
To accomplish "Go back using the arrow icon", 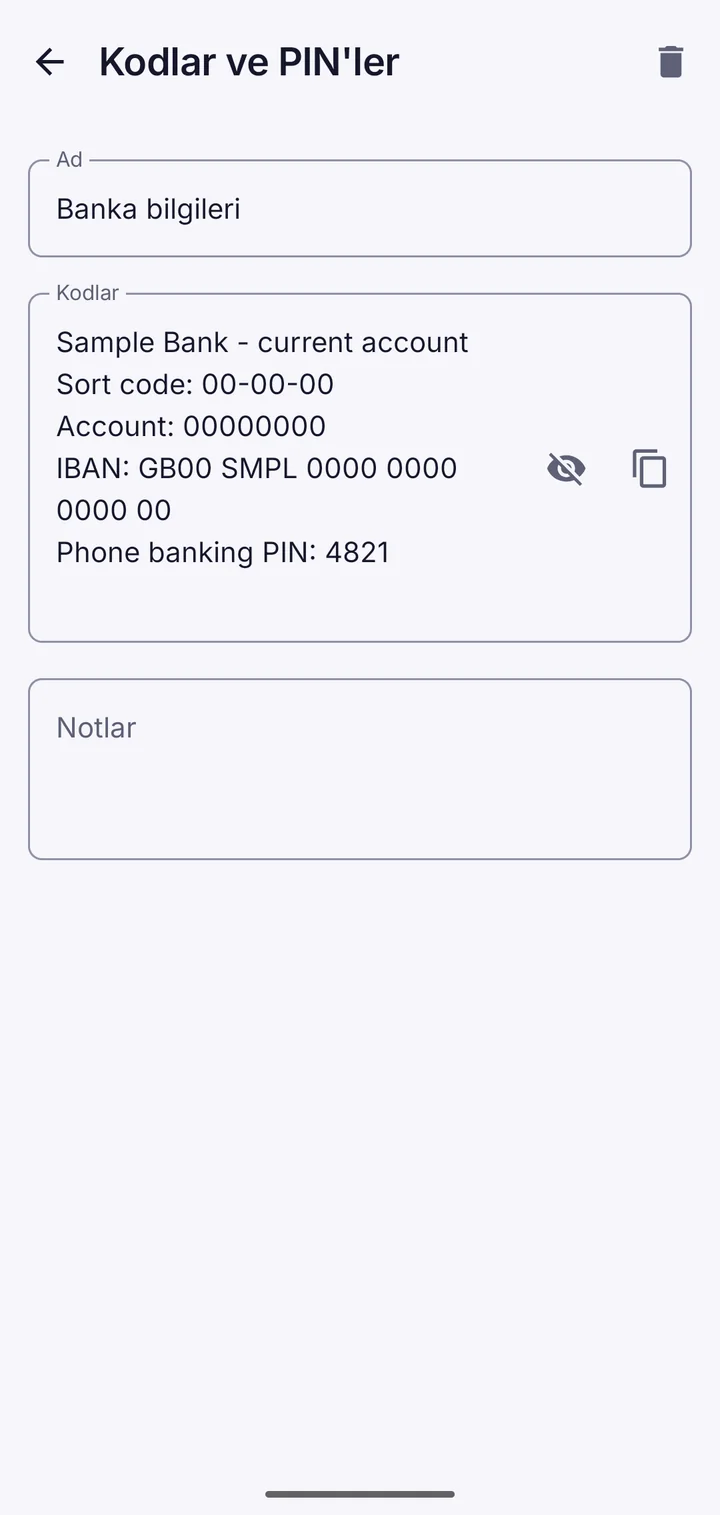I will coord(49,62).
